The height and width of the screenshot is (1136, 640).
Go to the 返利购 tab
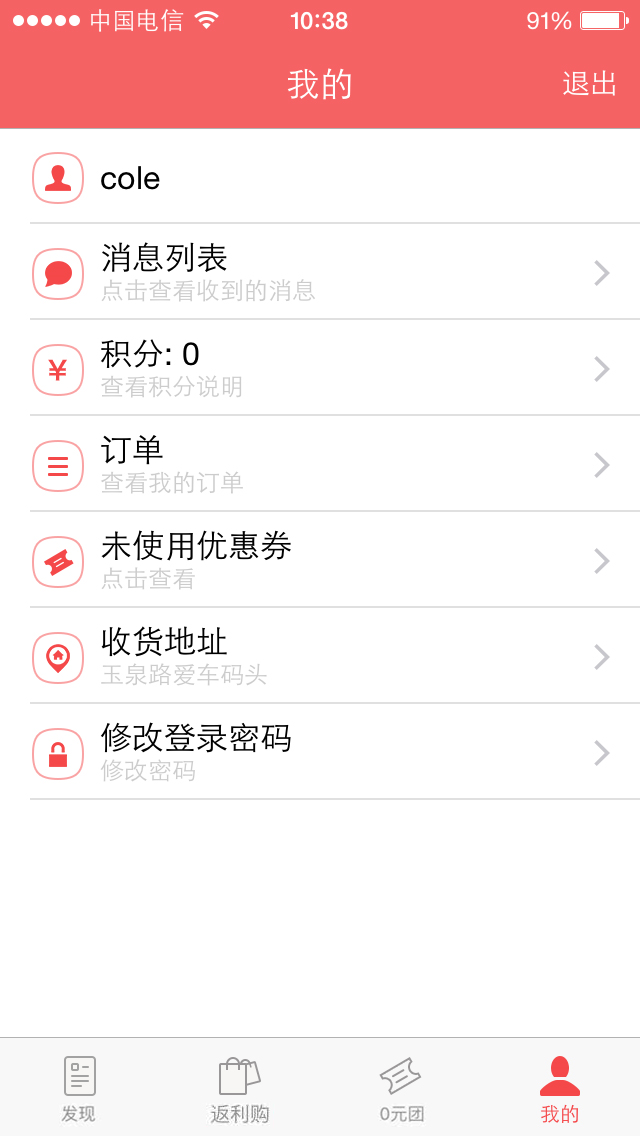240,1088
